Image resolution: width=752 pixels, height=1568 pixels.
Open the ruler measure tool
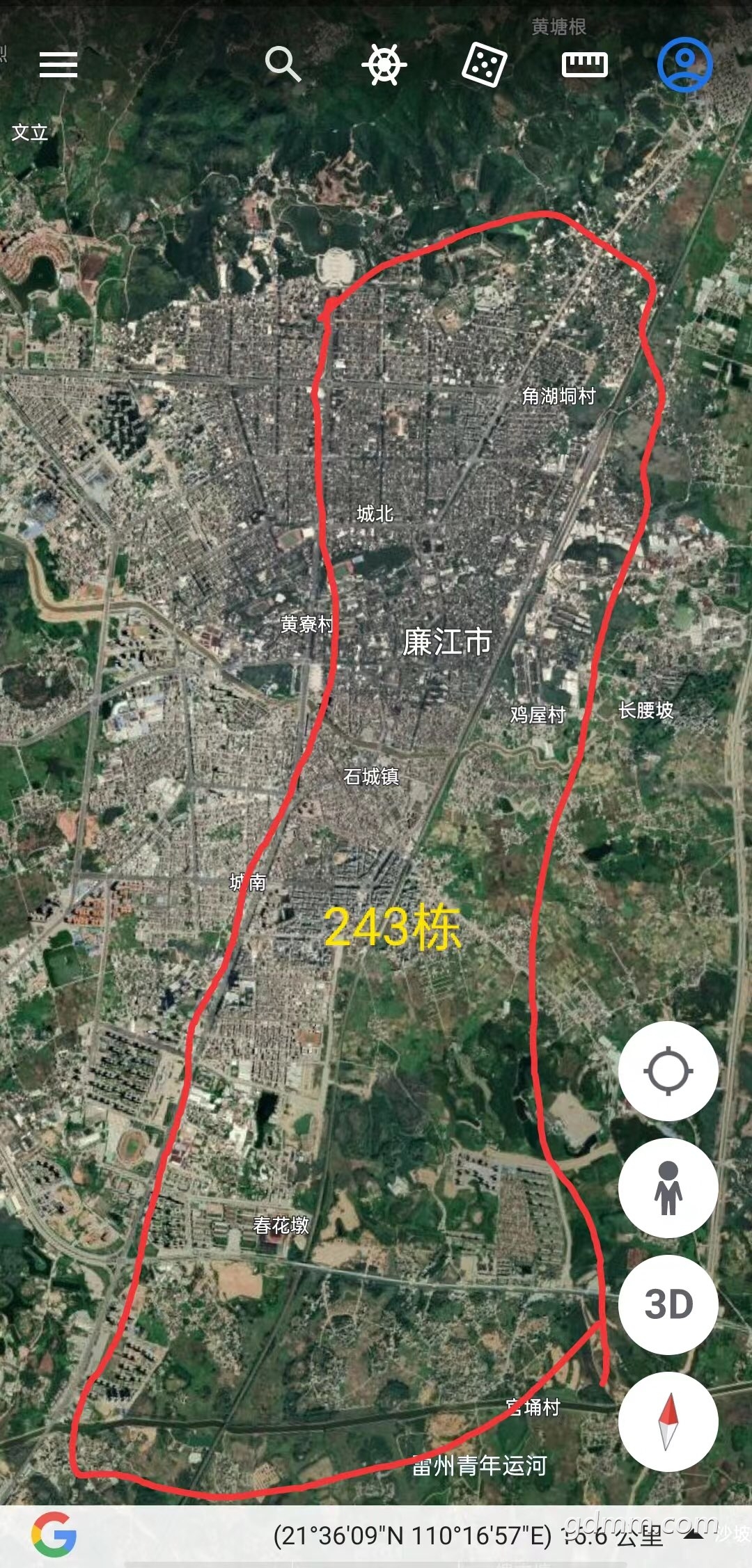[585, 65]
